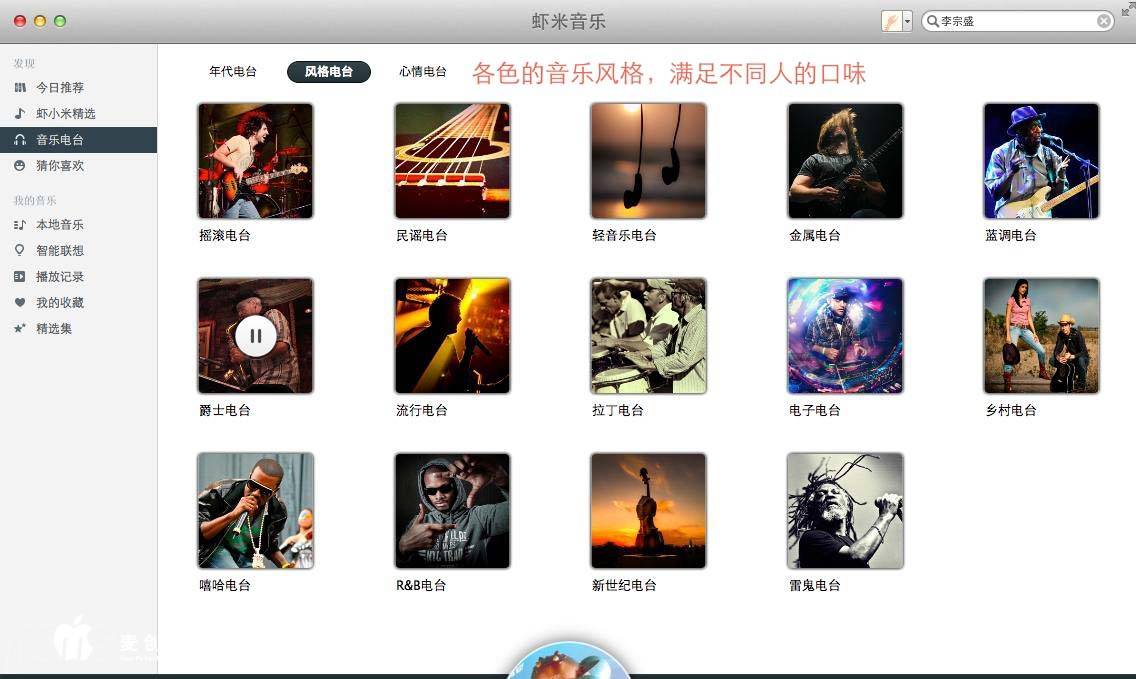Tap the 李宗盛 search box

(1010, 21)
